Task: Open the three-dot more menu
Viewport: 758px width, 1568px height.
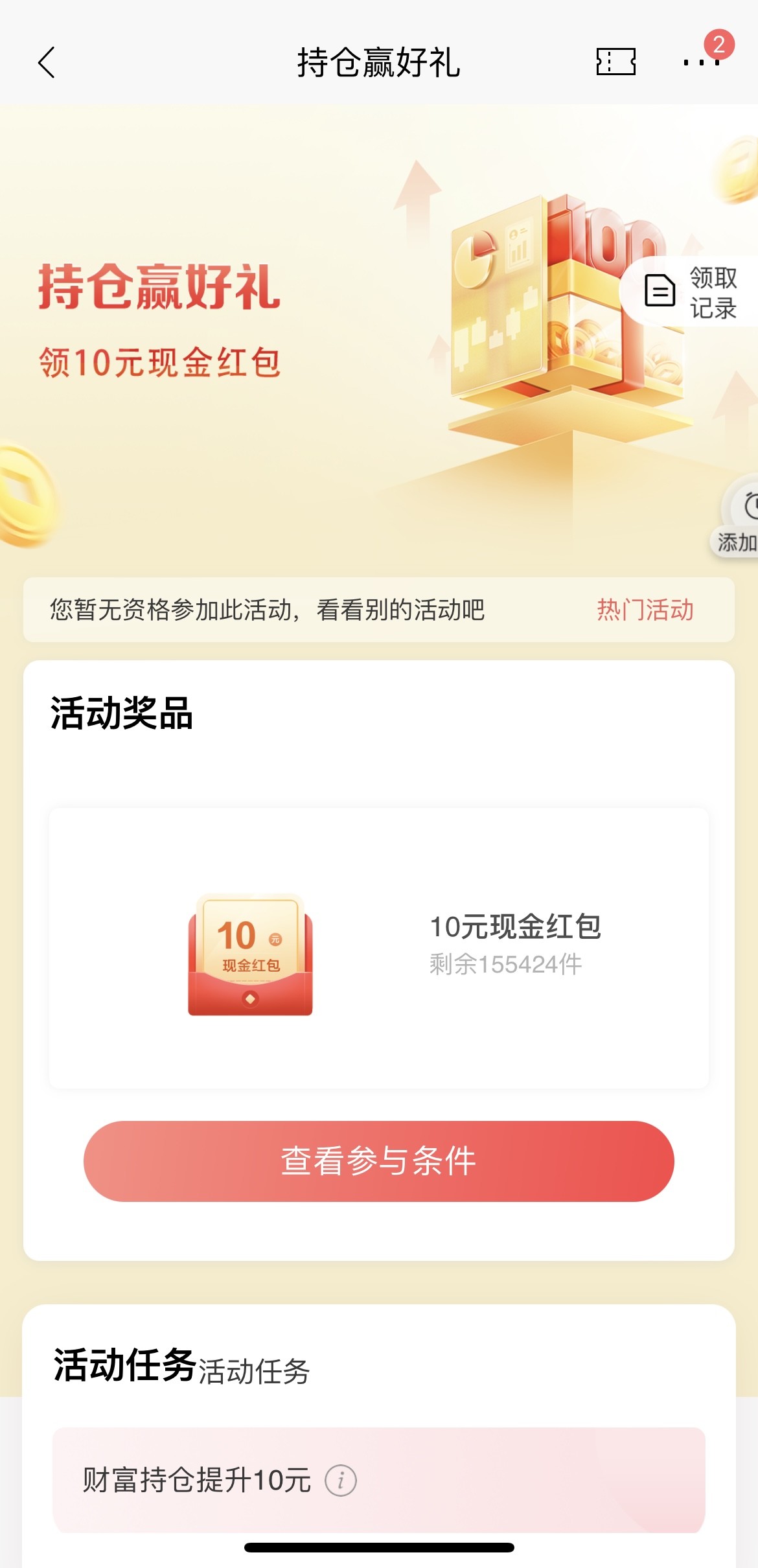Action: (x=701, y=63)
